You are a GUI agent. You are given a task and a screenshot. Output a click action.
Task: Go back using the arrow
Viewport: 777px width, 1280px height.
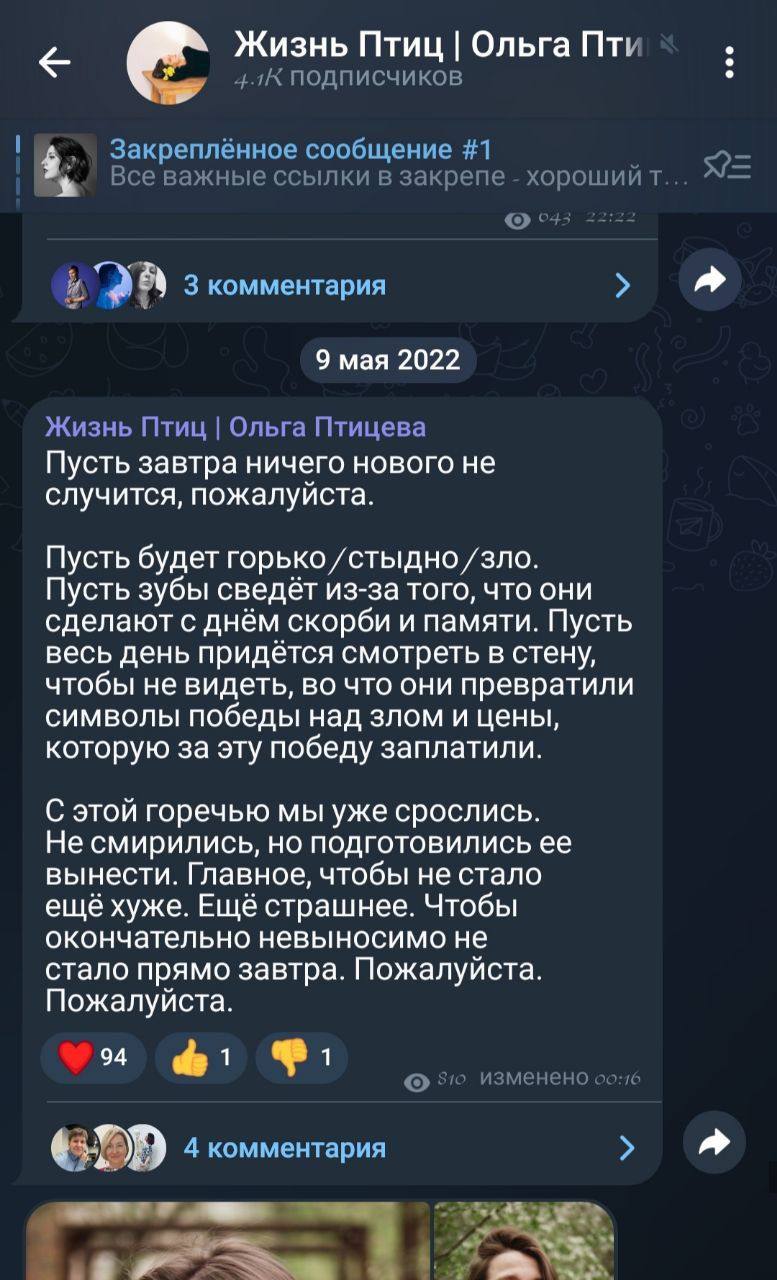click(55, 63)
